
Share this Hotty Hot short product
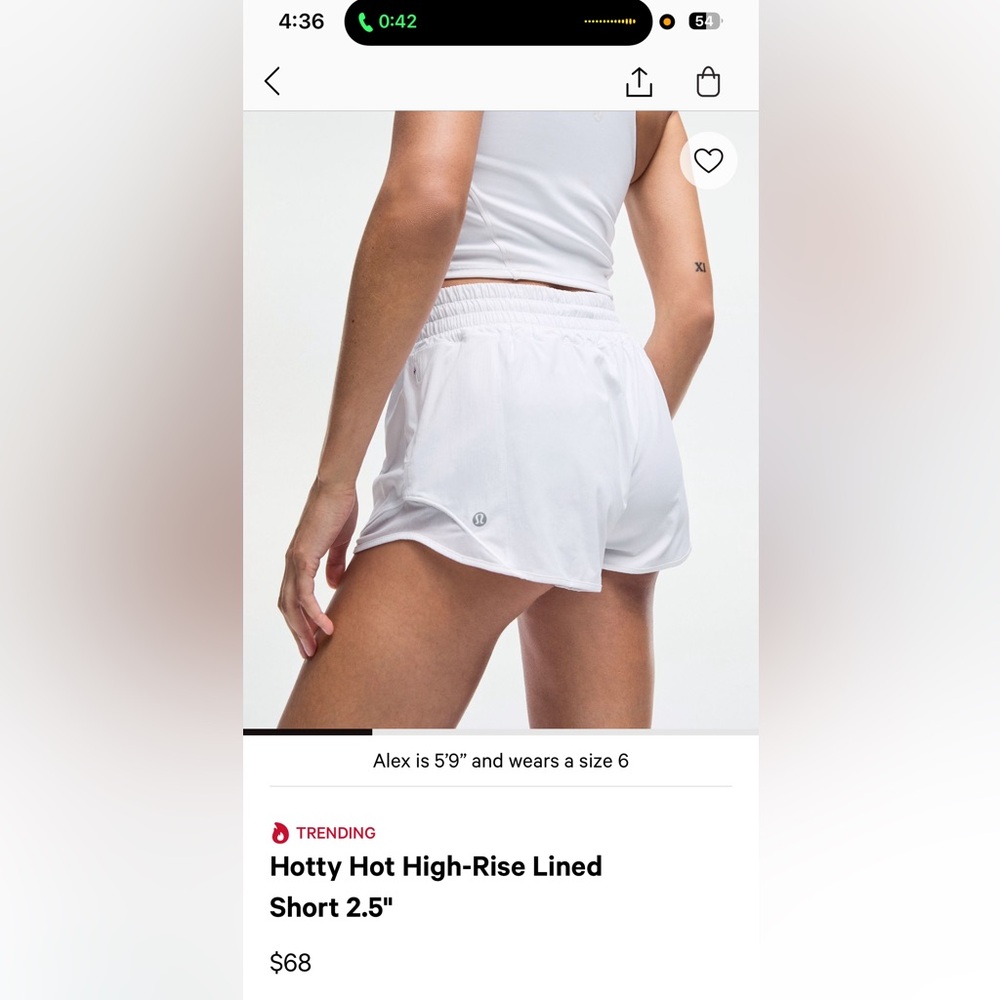point(638,82)
